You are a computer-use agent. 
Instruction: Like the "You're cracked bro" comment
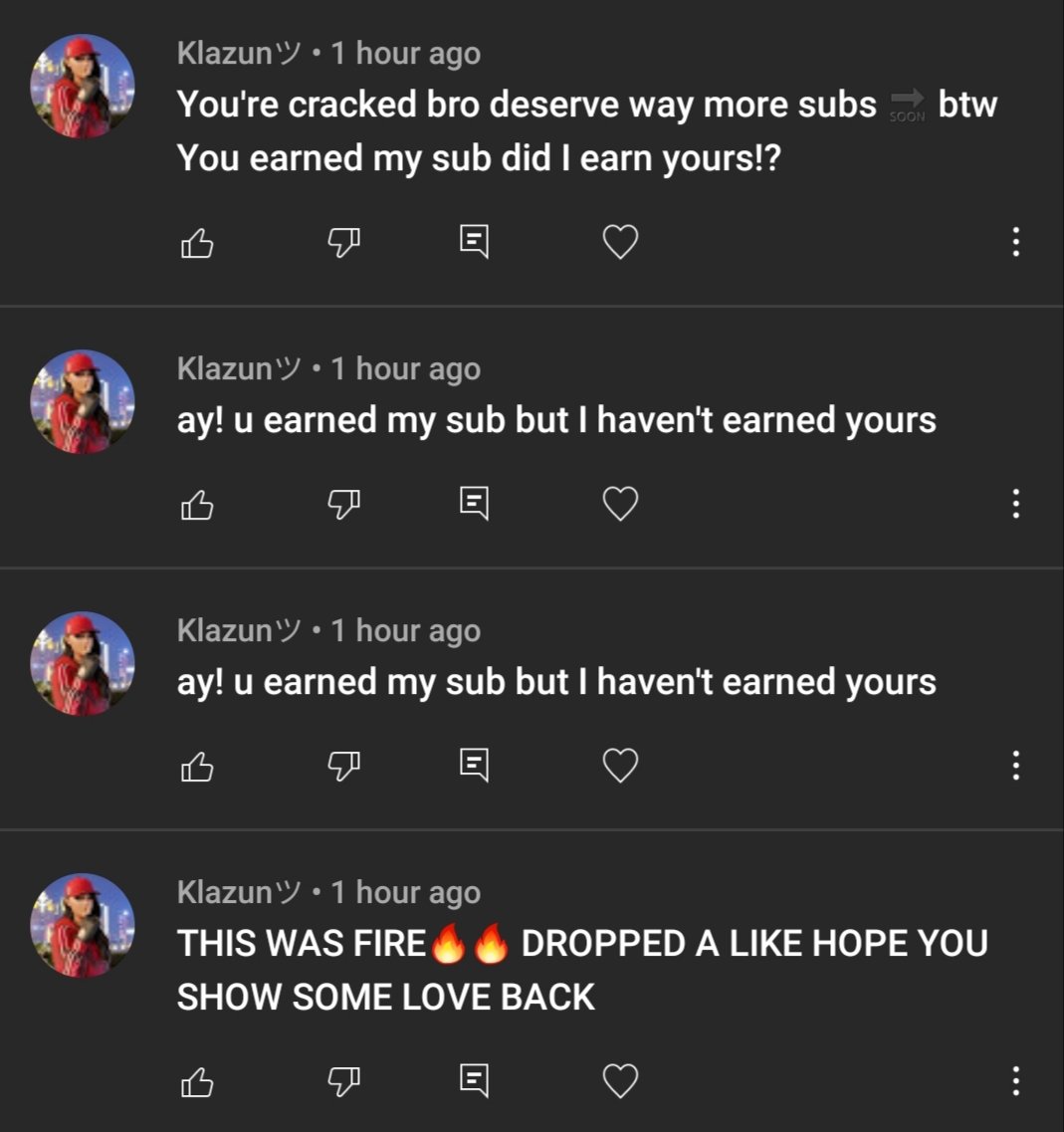point(197,242)
